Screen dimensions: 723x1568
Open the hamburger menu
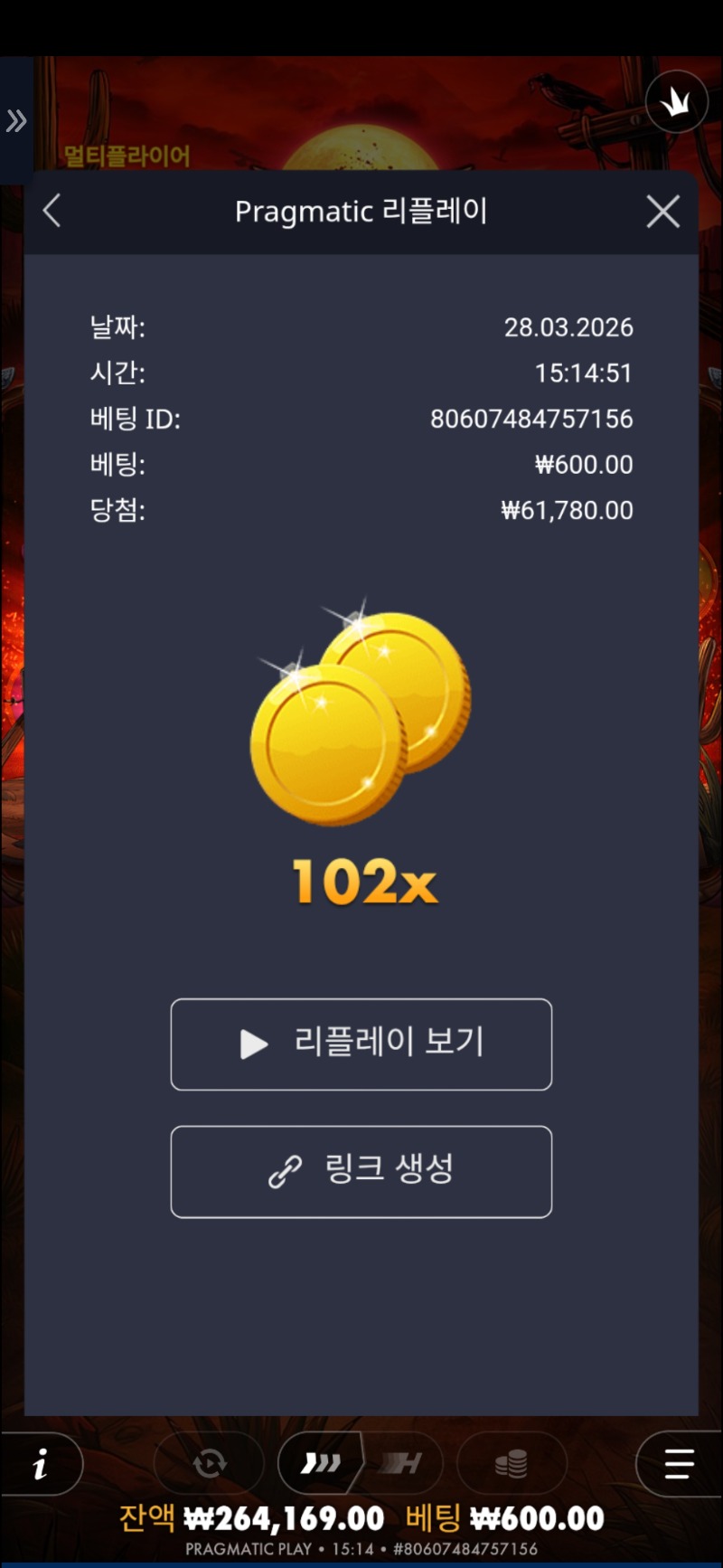point(678,1463)
